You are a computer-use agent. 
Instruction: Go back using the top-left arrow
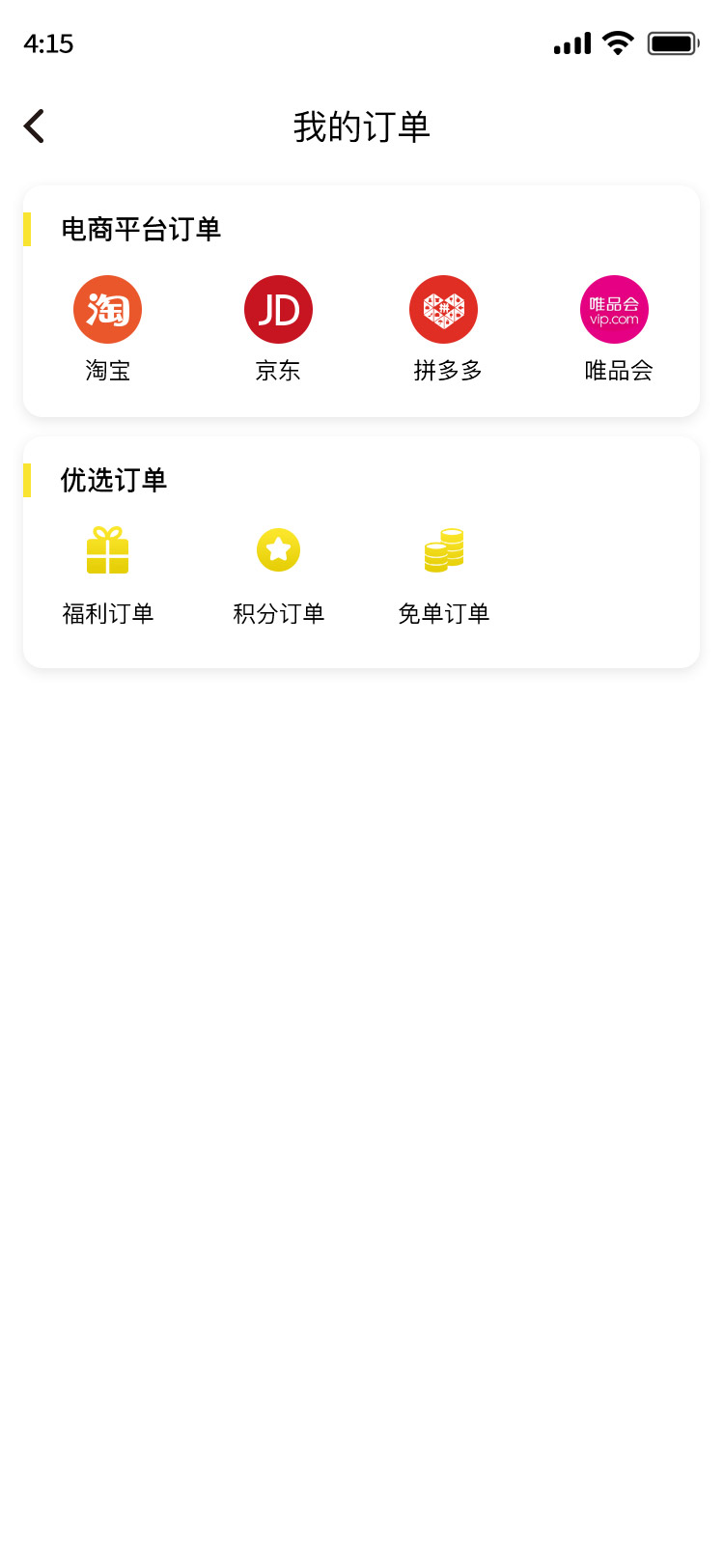click(x=35, y=126)
